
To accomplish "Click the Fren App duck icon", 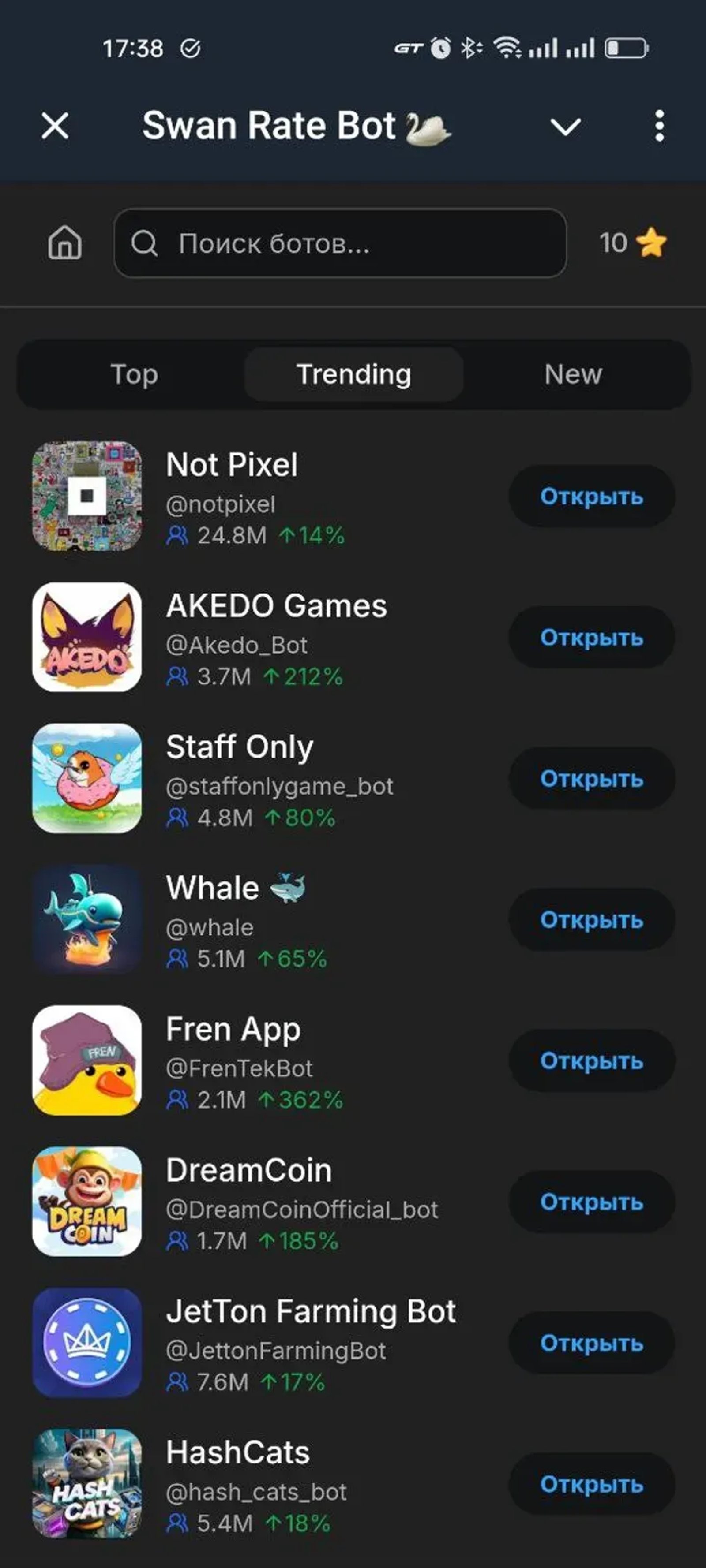I will point(87,1062).
